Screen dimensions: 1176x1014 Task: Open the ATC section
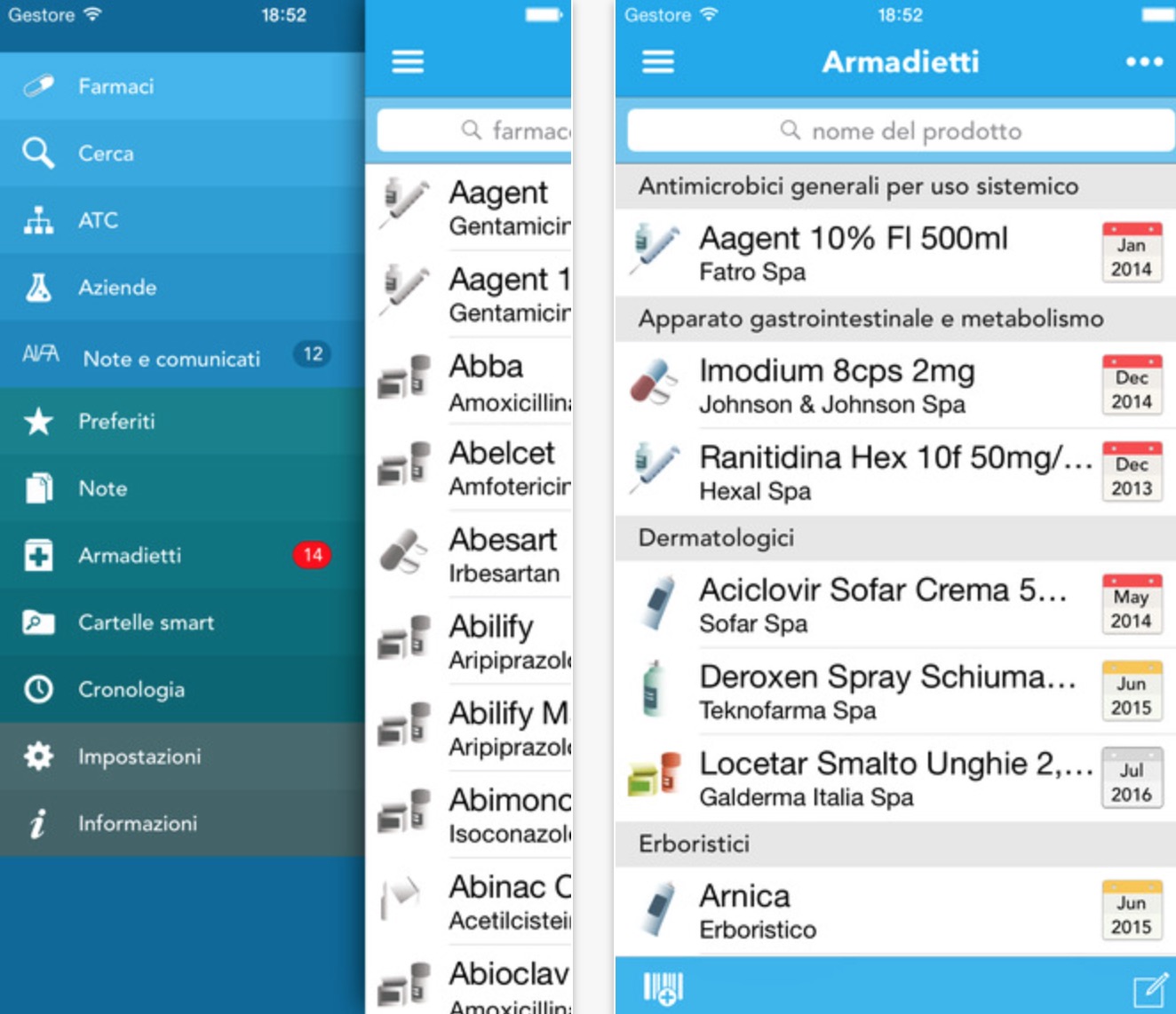98,220
